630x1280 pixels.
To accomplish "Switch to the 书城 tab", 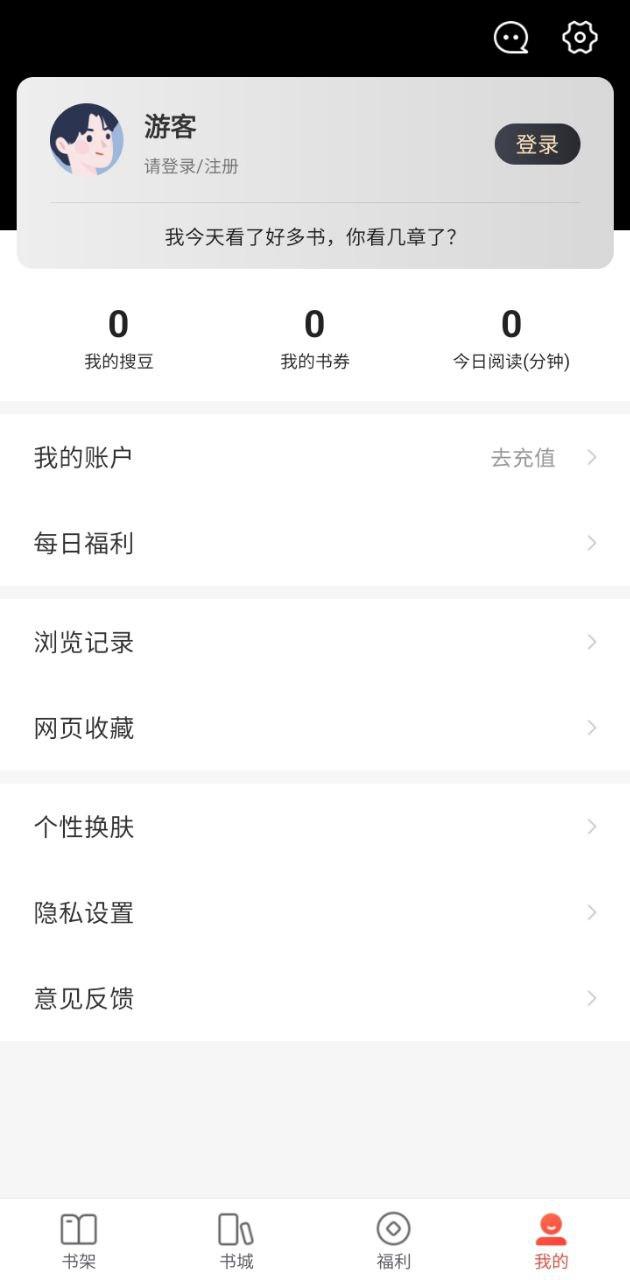I will tap(236, 1240).
